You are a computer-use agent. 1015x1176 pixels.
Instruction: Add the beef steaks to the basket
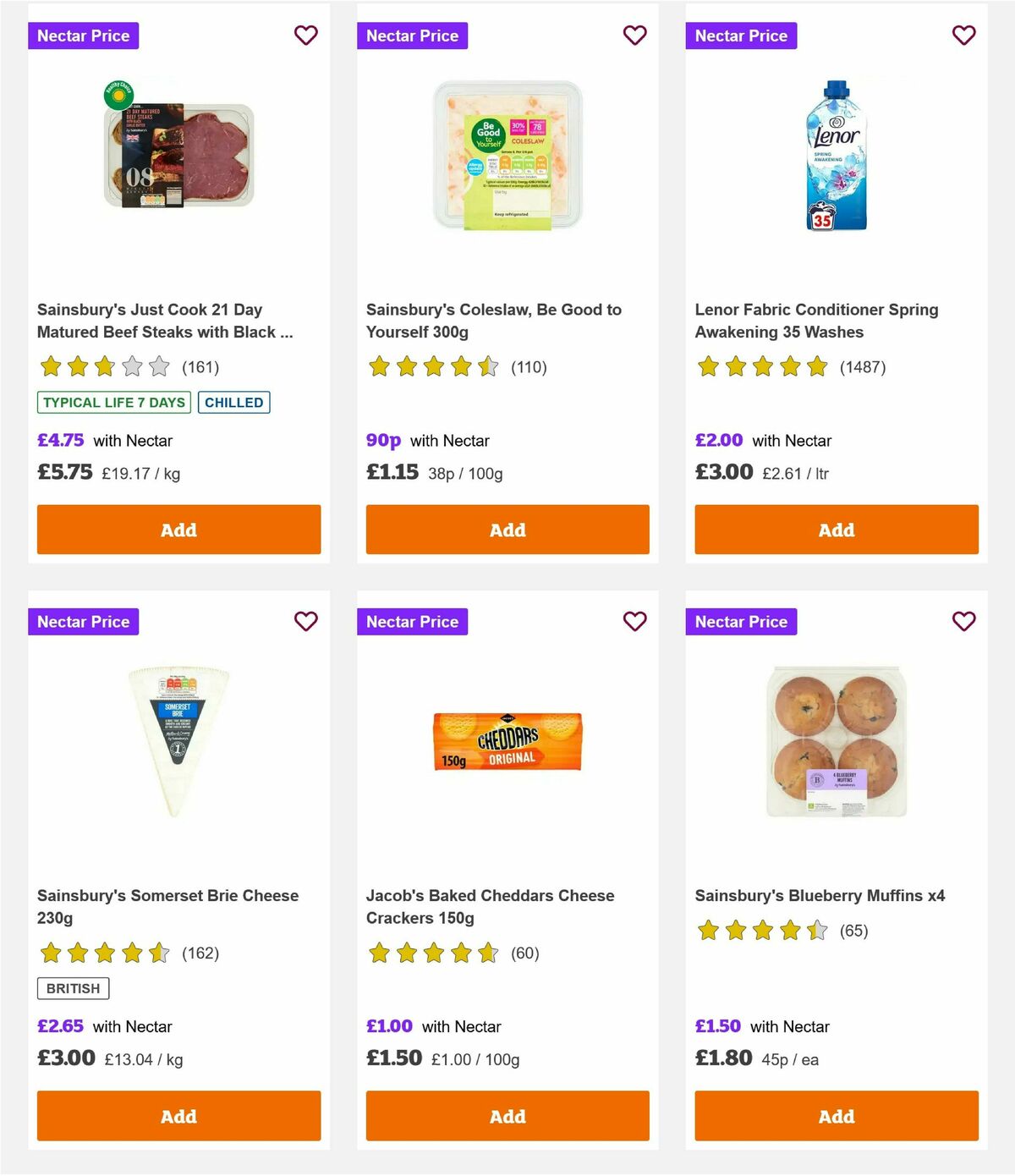(178, 530)
